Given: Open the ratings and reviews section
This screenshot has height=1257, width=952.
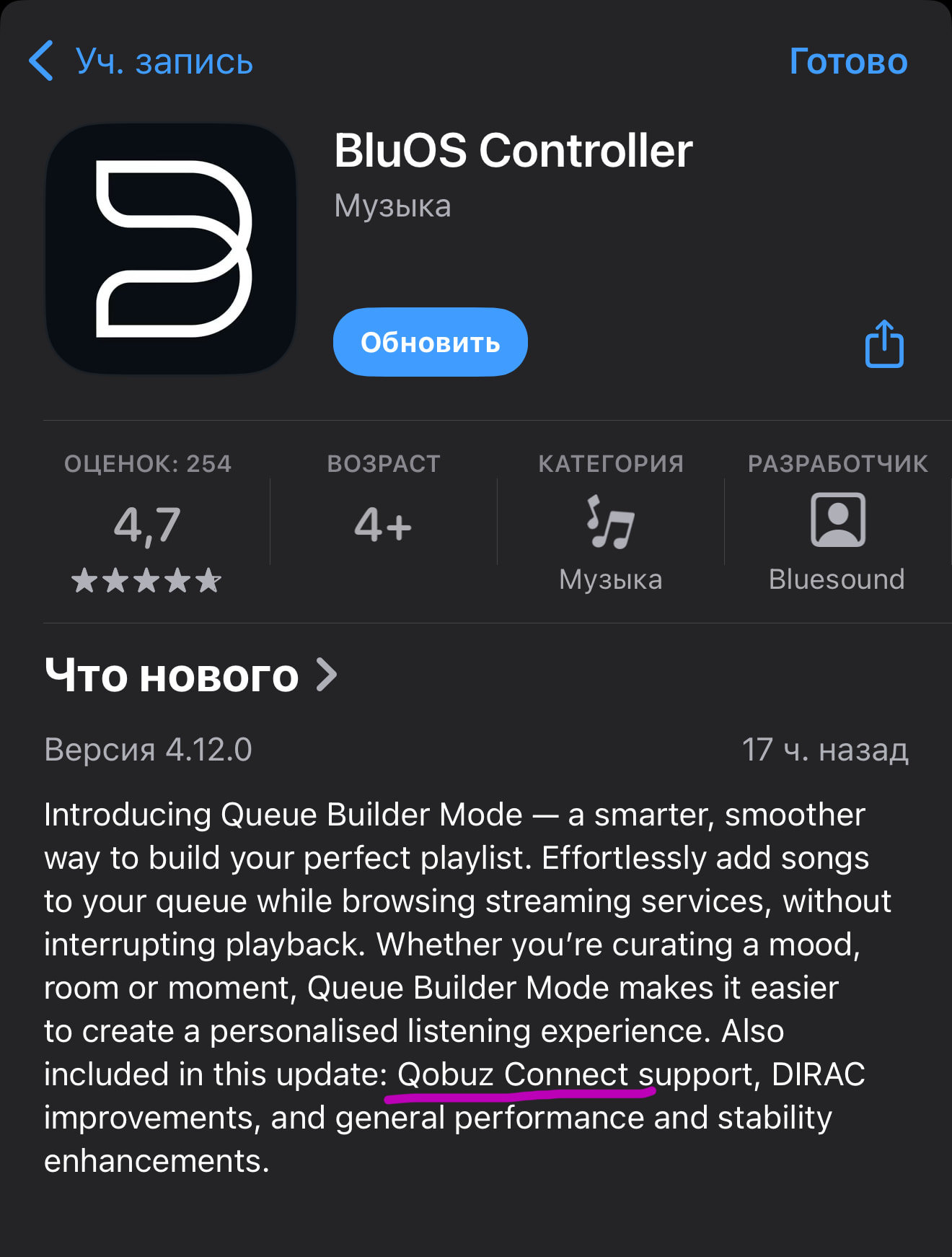Looking at the screenshot, I should [x=147, y=525].
